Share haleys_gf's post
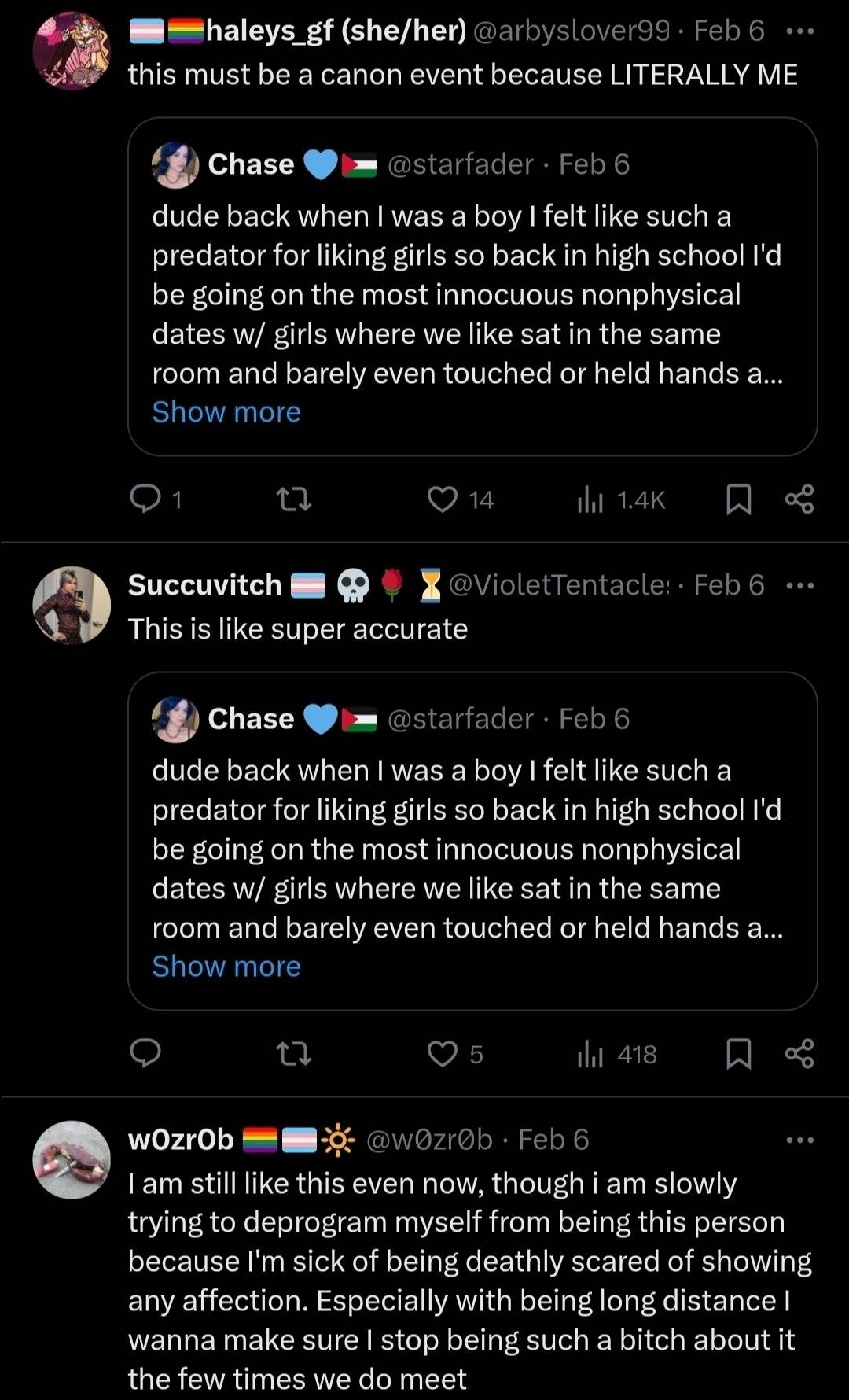This screenshot has width=849, height=1400. pyautogui.click(x=799, y=499)
